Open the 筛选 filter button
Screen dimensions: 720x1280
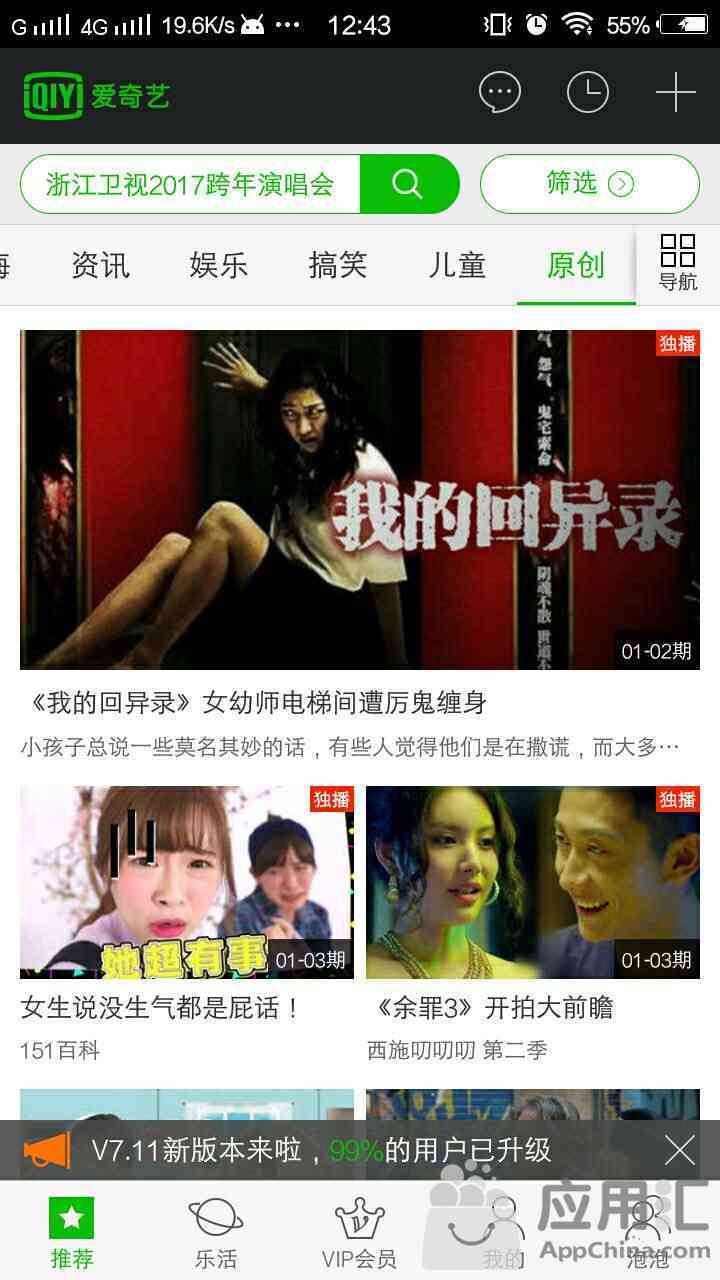point(589,184)
